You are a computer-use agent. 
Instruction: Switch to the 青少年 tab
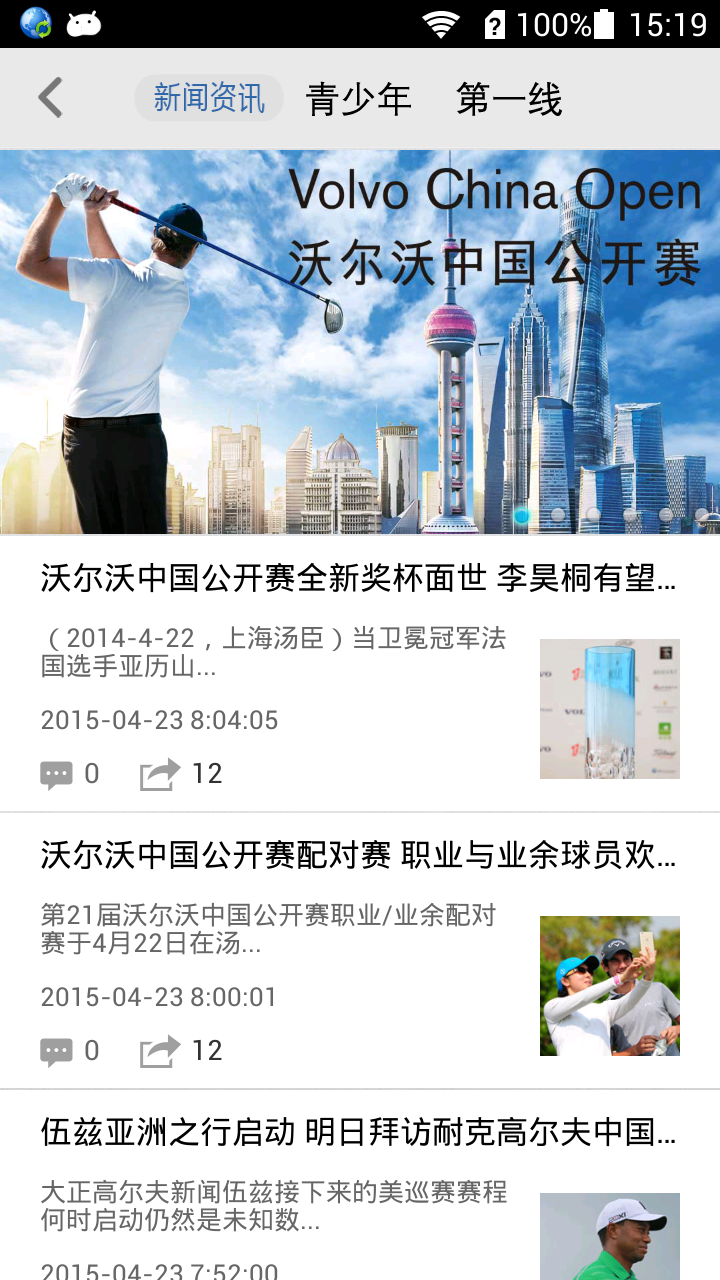359,99
